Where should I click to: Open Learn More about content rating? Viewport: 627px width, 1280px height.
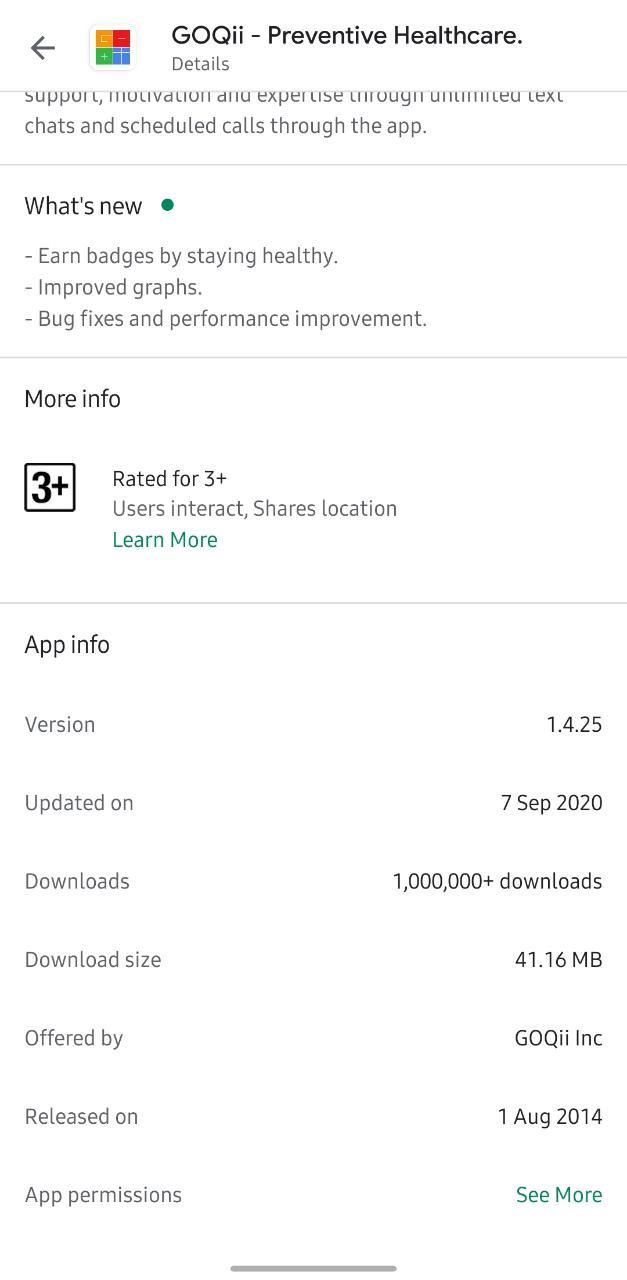164,540
